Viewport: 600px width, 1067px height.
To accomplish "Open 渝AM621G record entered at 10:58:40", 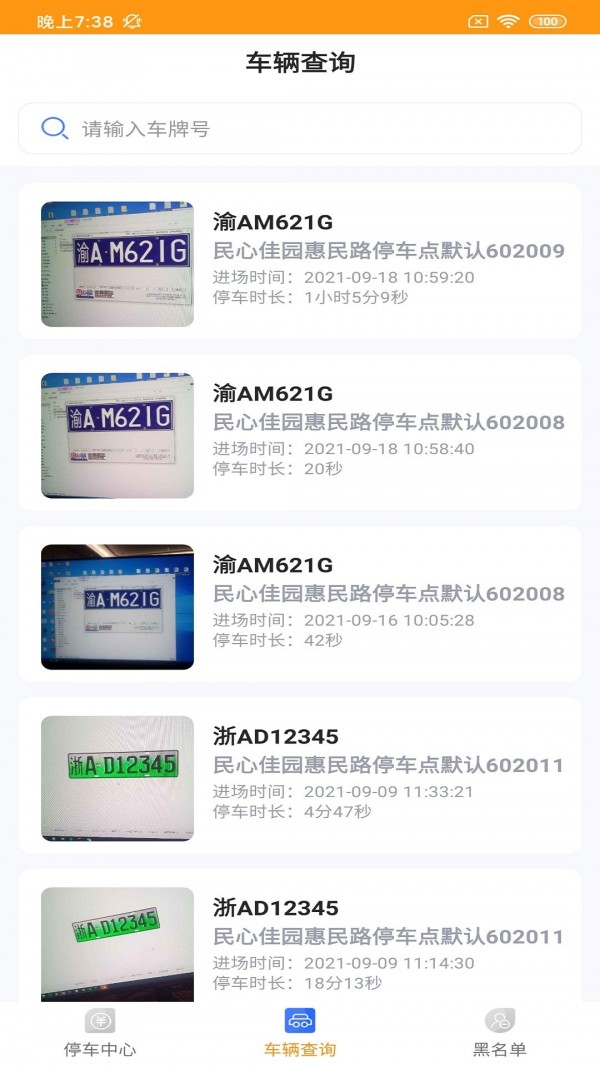I will click(300, 433).
